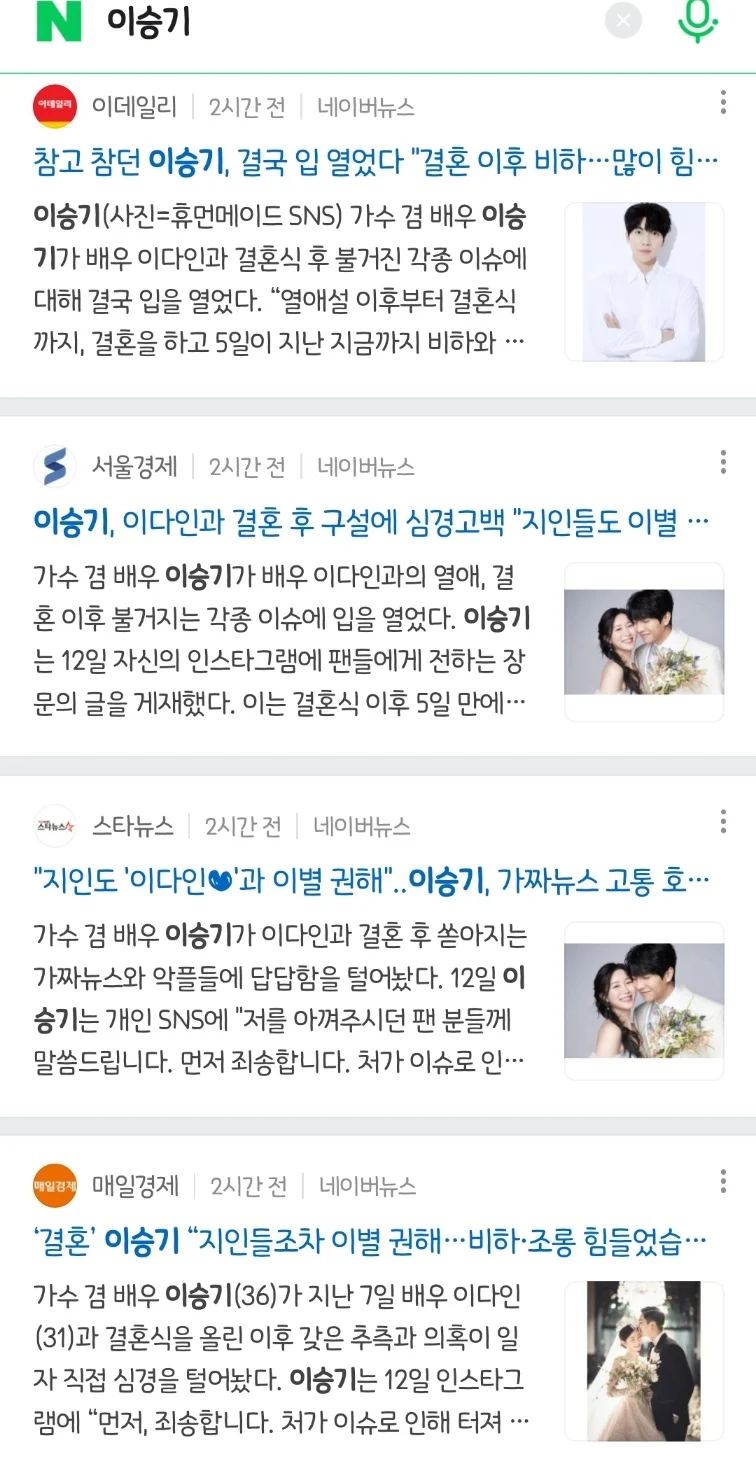
Task: Open the overflow menu for the 매일경제 article
Action: [x=722, y=1181]
